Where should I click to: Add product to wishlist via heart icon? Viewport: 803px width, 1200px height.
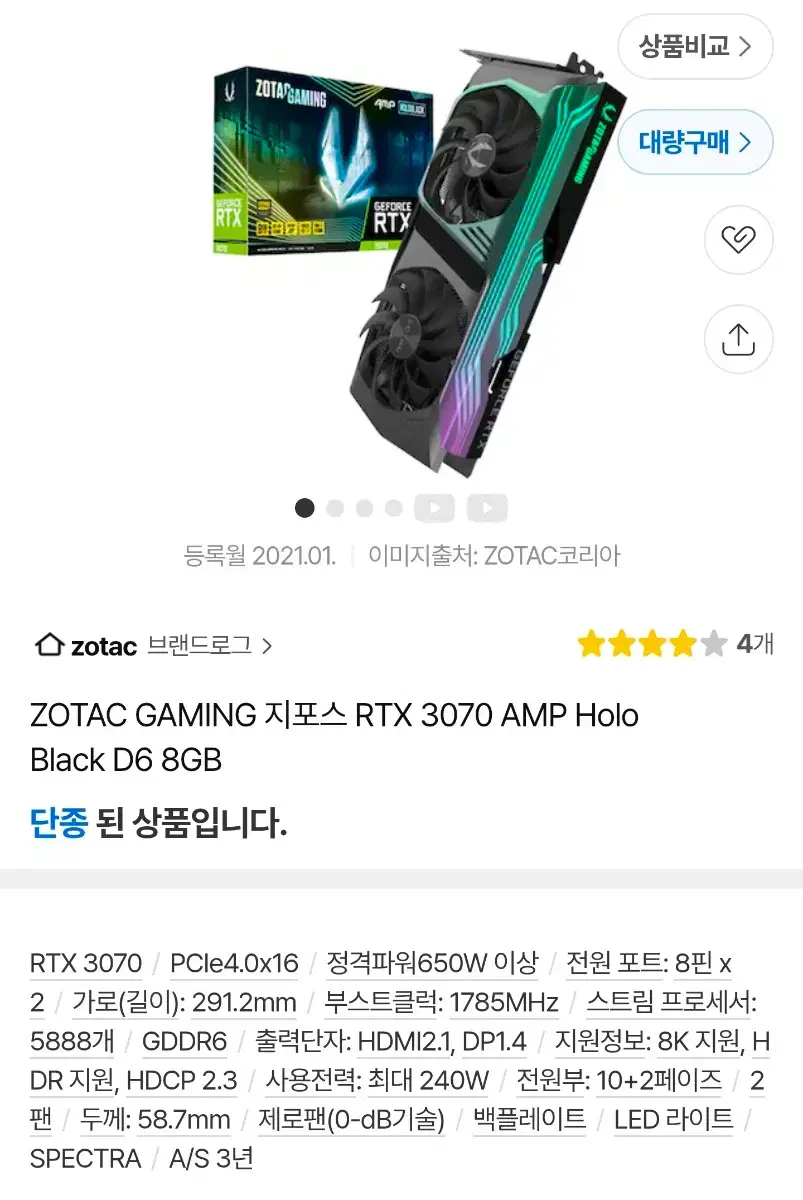tap(738, 240)
